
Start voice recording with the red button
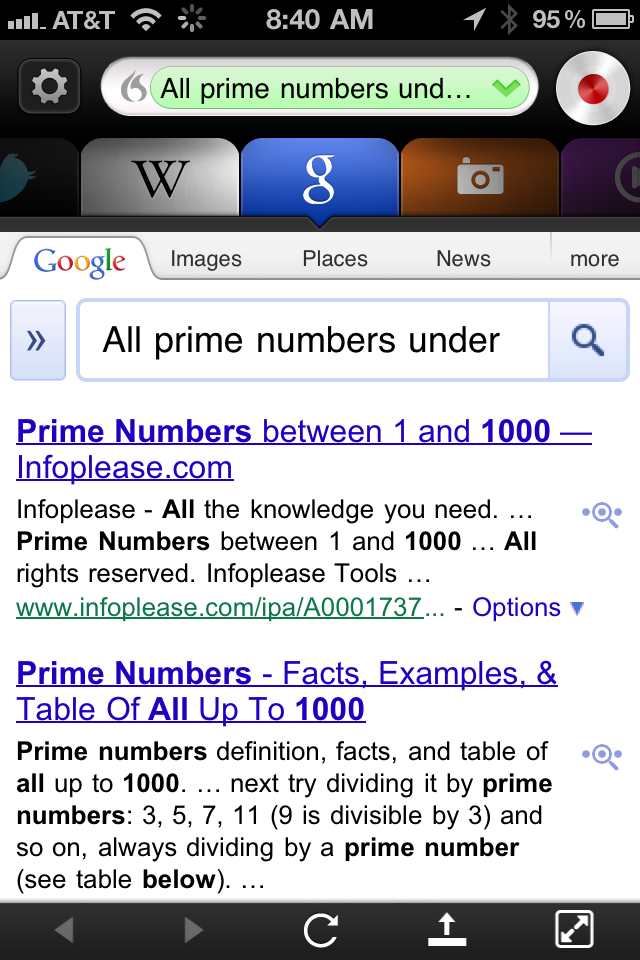click(x=592, y=89)
